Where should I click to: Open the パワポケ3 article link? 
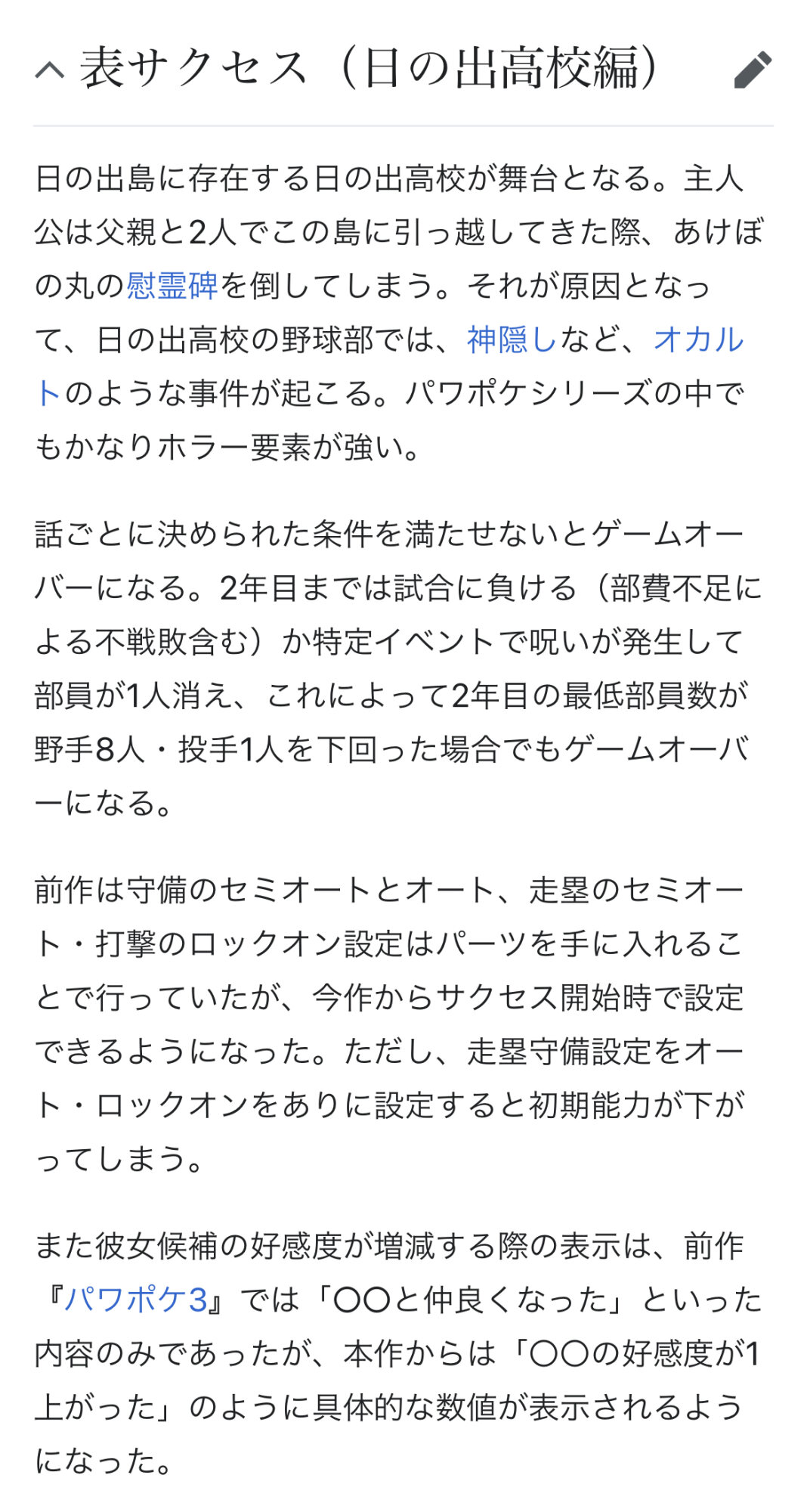click(136, 1300)
